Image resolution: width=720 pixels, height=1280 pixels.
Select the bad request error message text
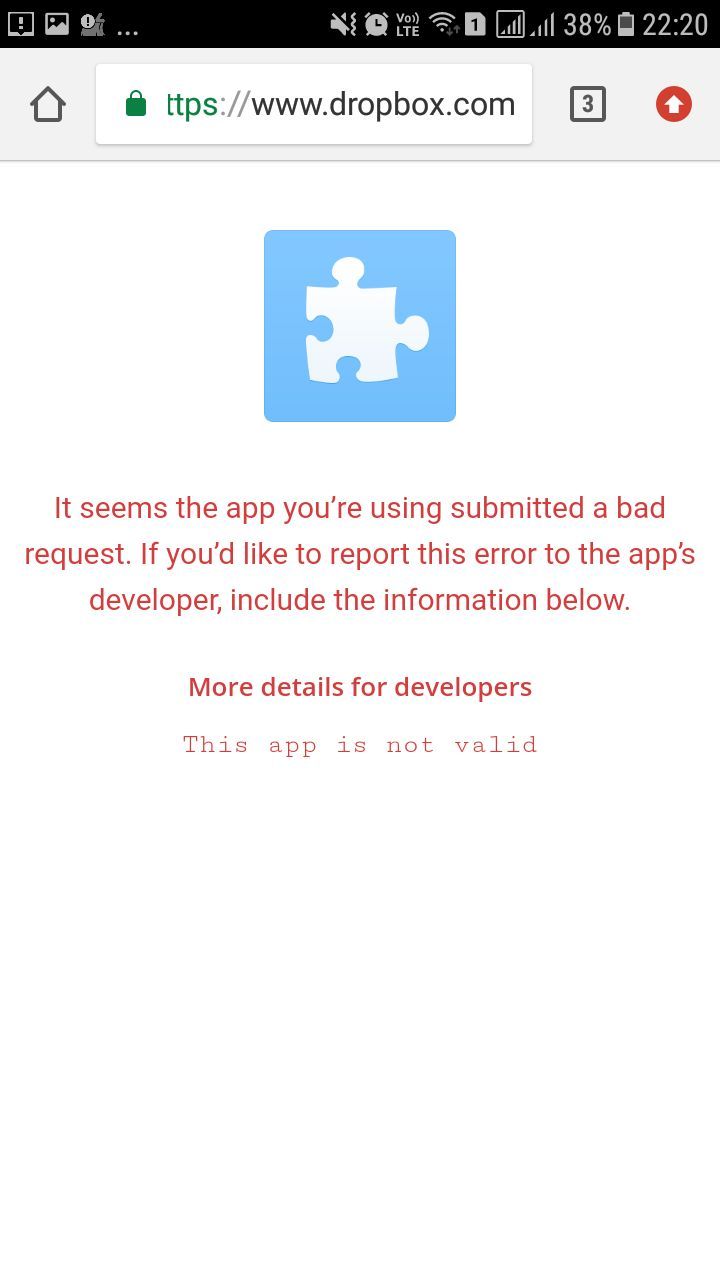pyautogui.click(x=360, y=553)
